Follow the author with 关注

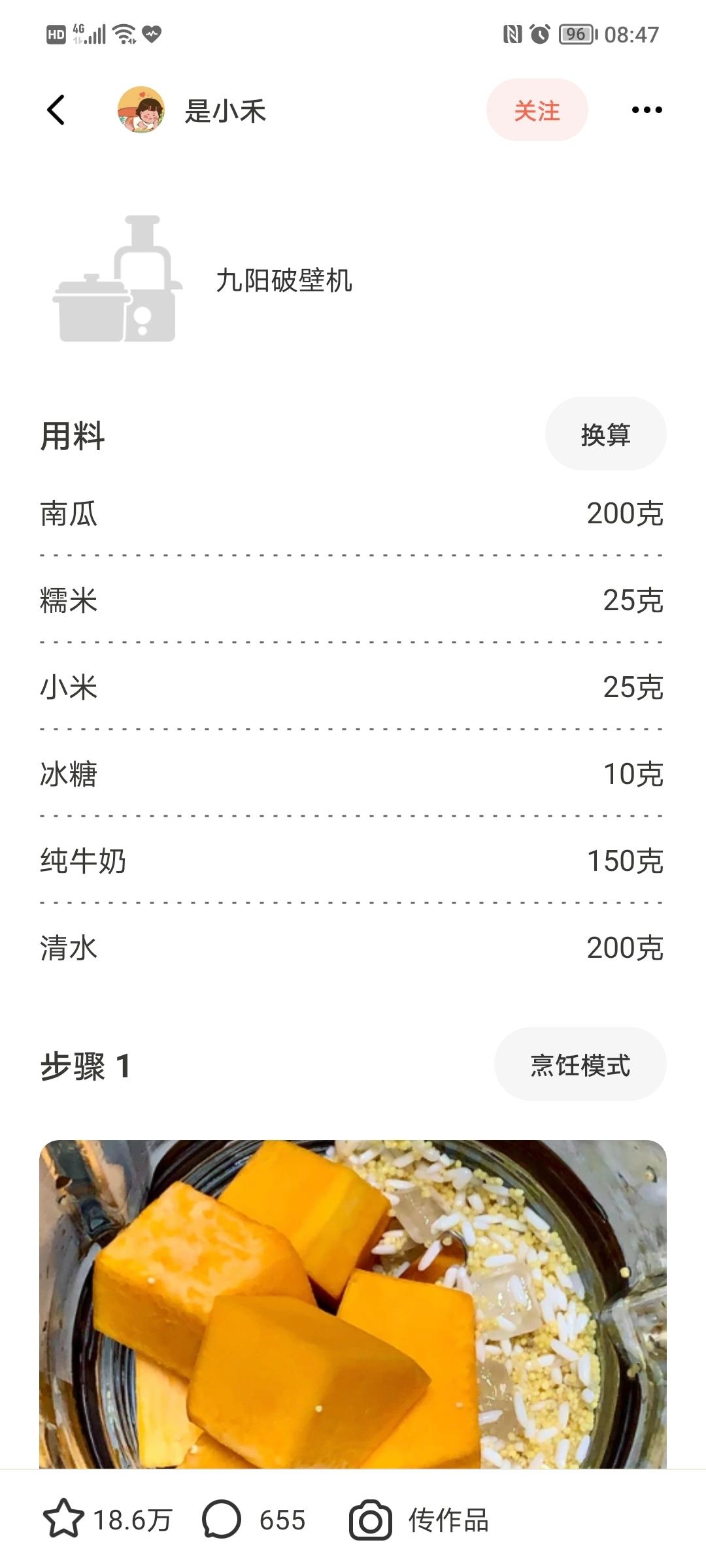(x=537, y=110)
